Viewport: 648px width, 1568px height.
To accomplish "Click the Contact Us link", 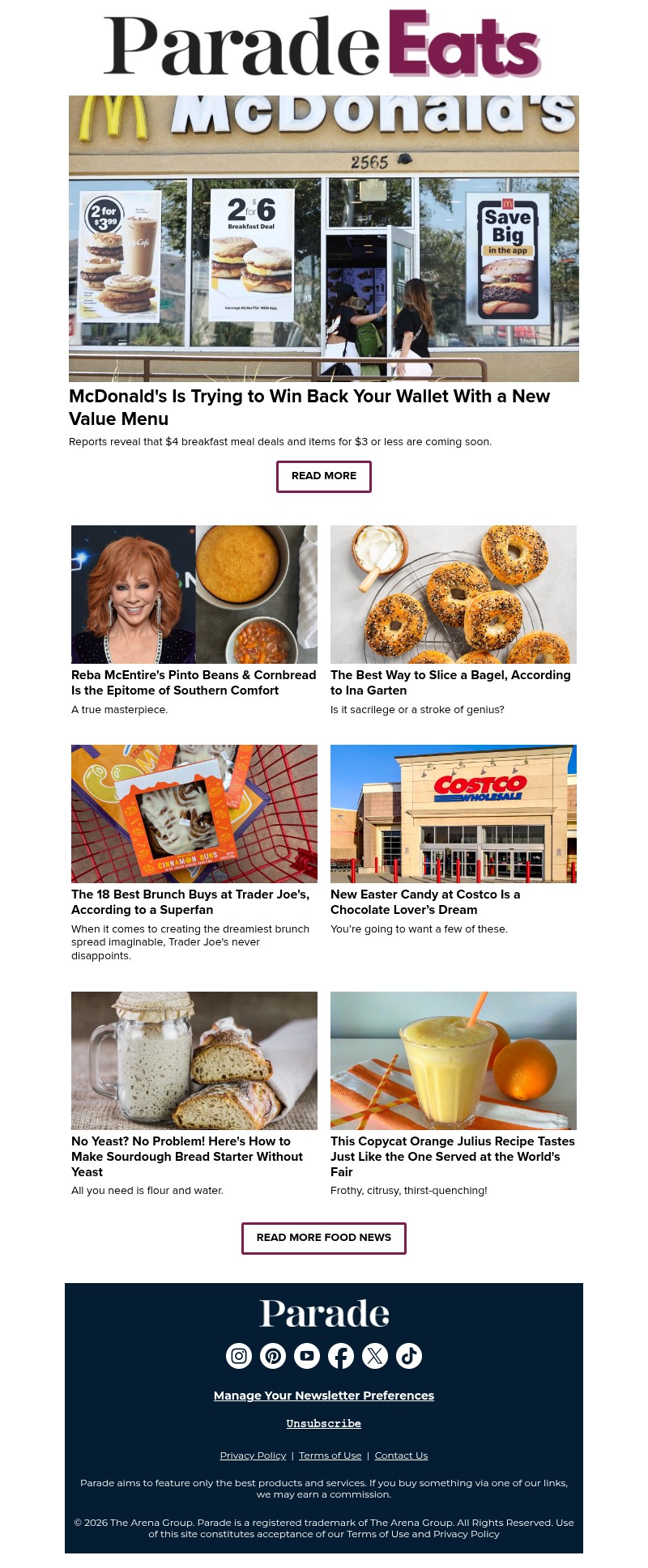I will pos(401,1455).
